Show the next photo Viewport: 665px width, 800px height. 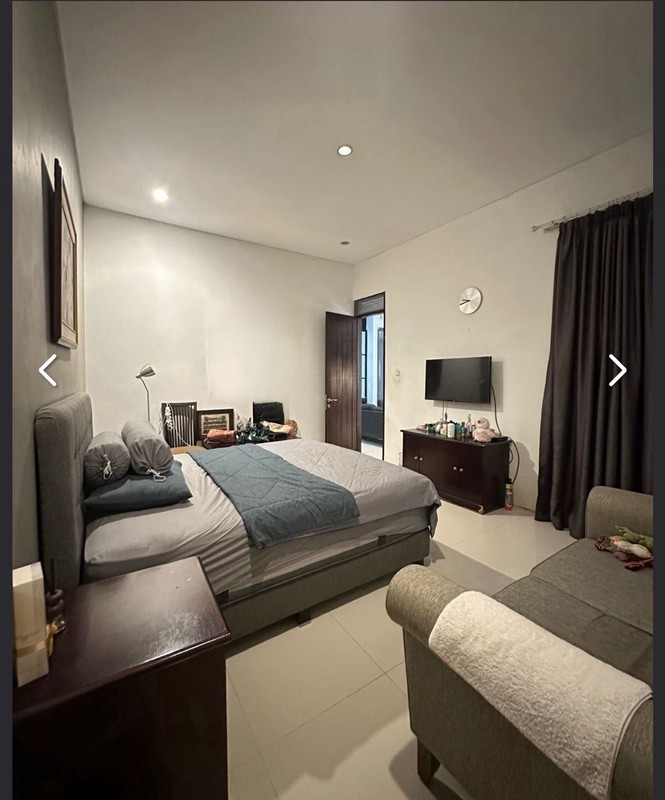click(617, 370)
